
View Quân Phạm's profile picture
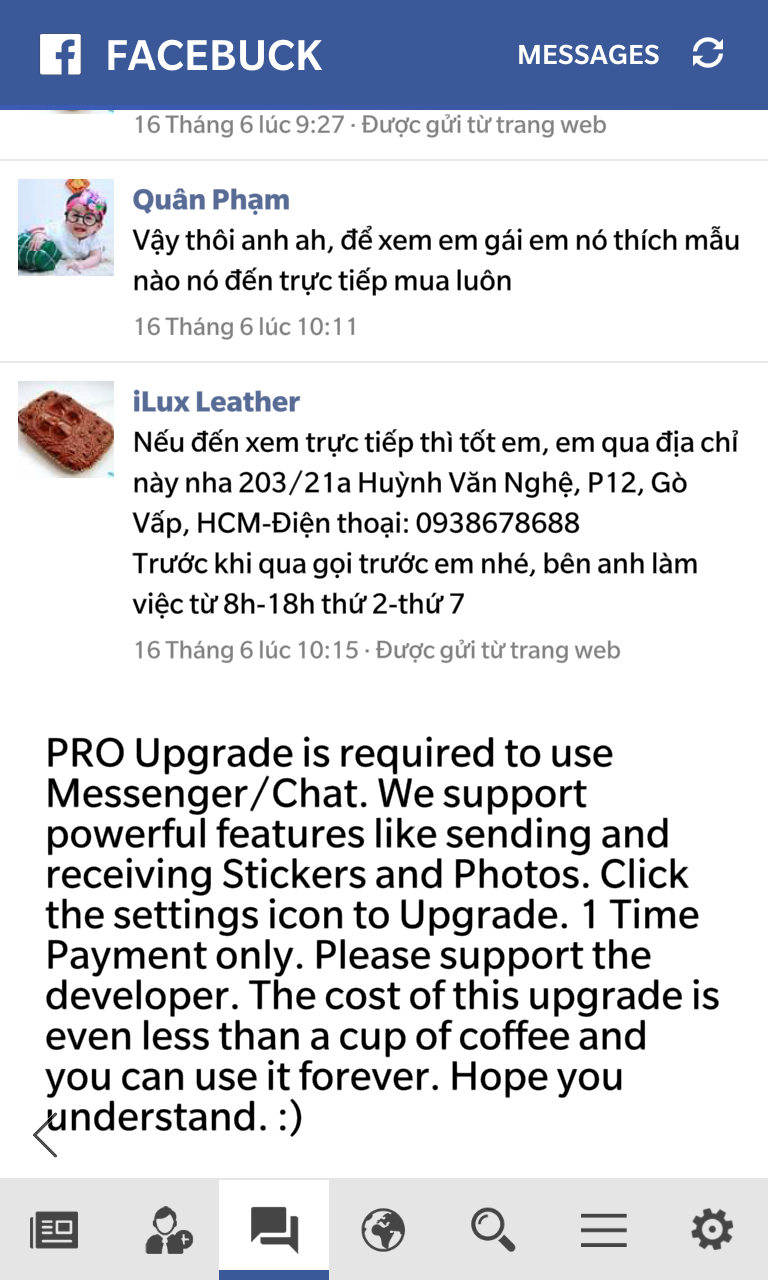coord(66,227)
